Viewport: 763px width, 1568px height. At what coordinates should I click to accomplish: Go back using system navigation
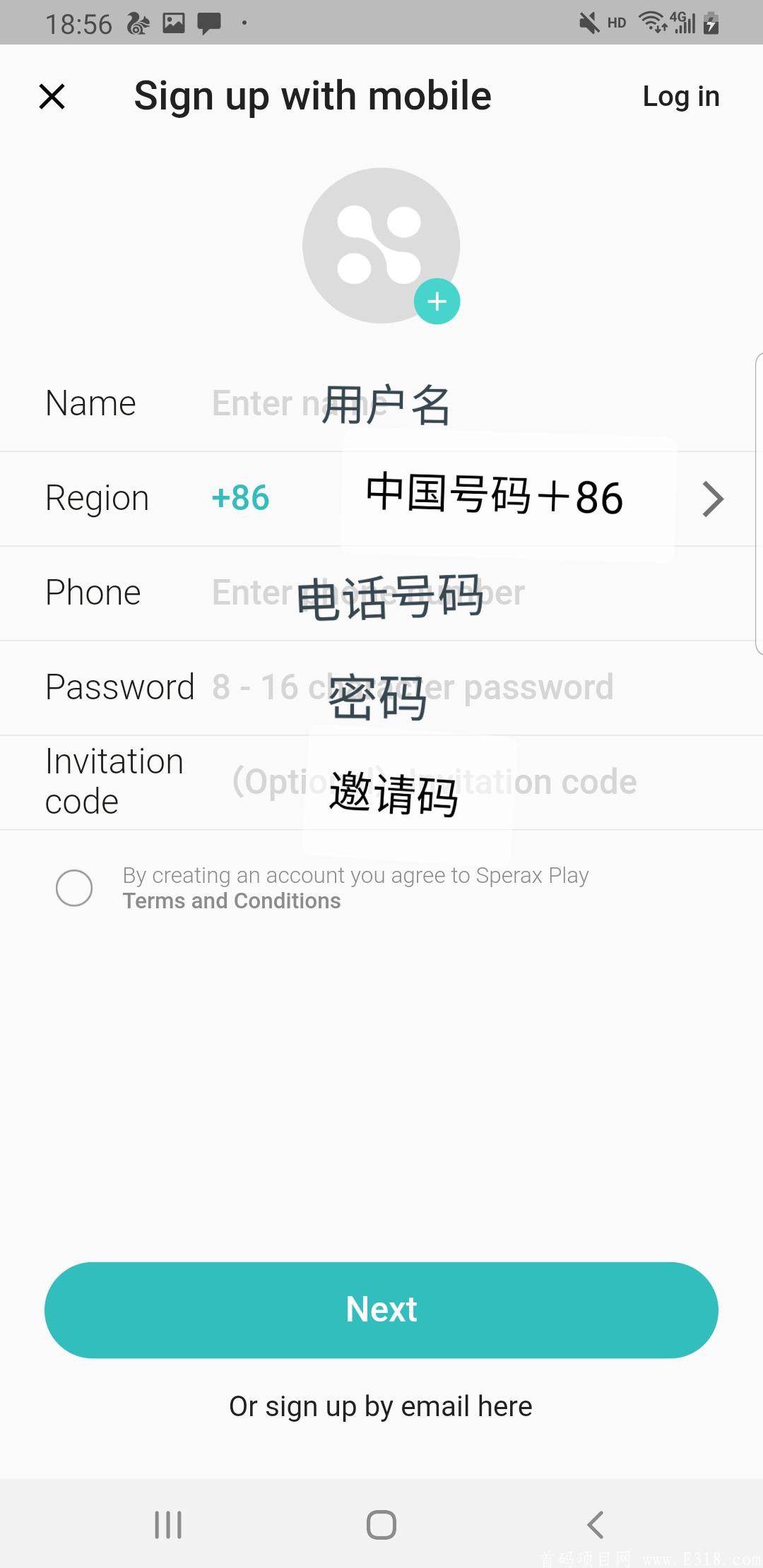[595, 1524]
